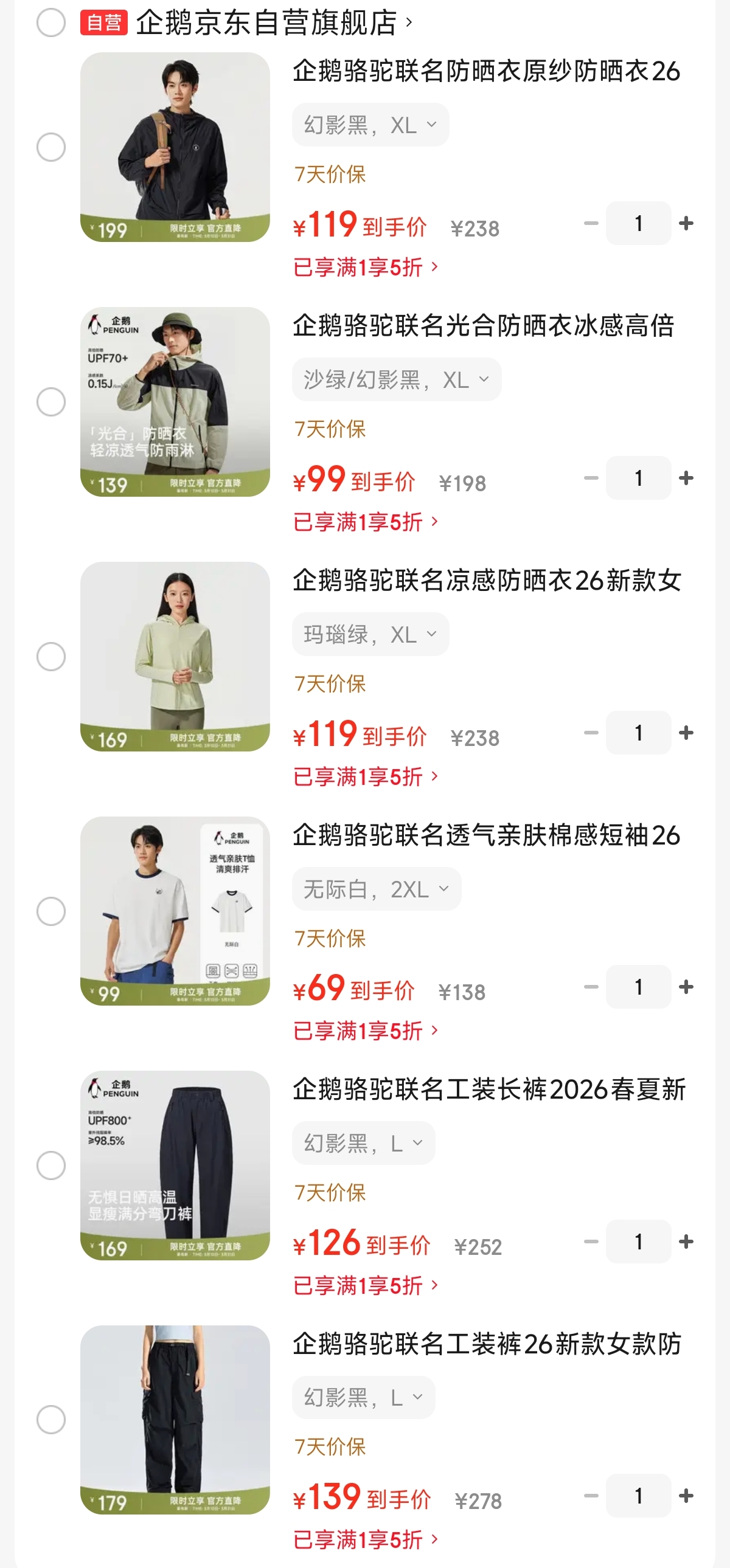The image size is (730, 1568).
Task: Change 幻影黑, L for 工装裤26新款女款
Action: 363,1398
